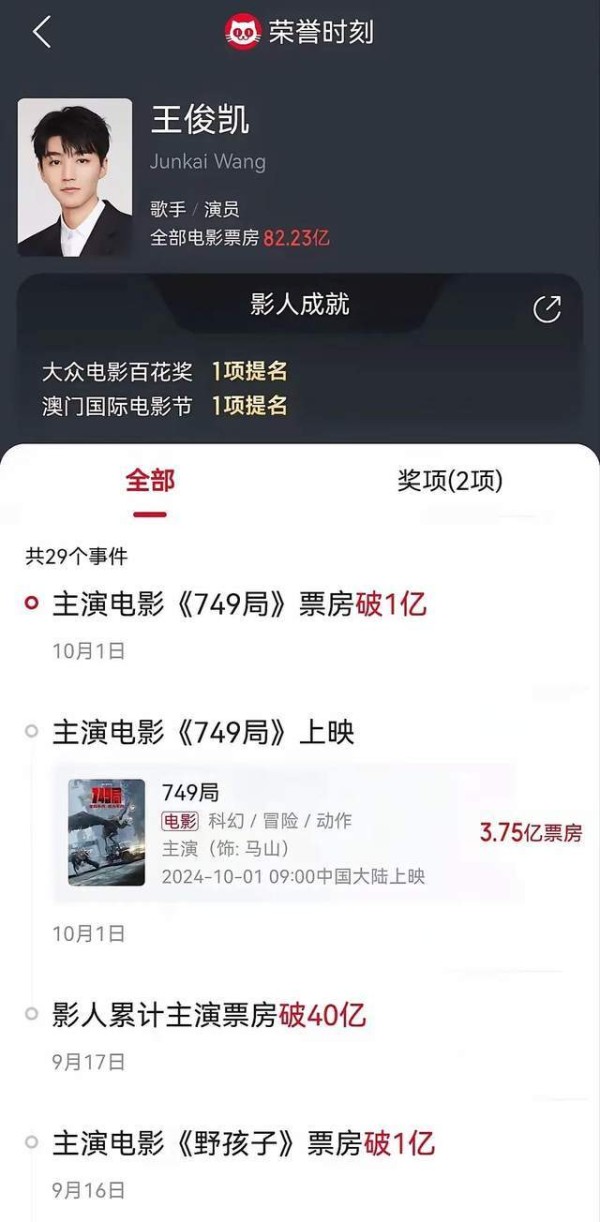Open 王俊凯's profile photo

pyautogui.click(x=75, y=177)
